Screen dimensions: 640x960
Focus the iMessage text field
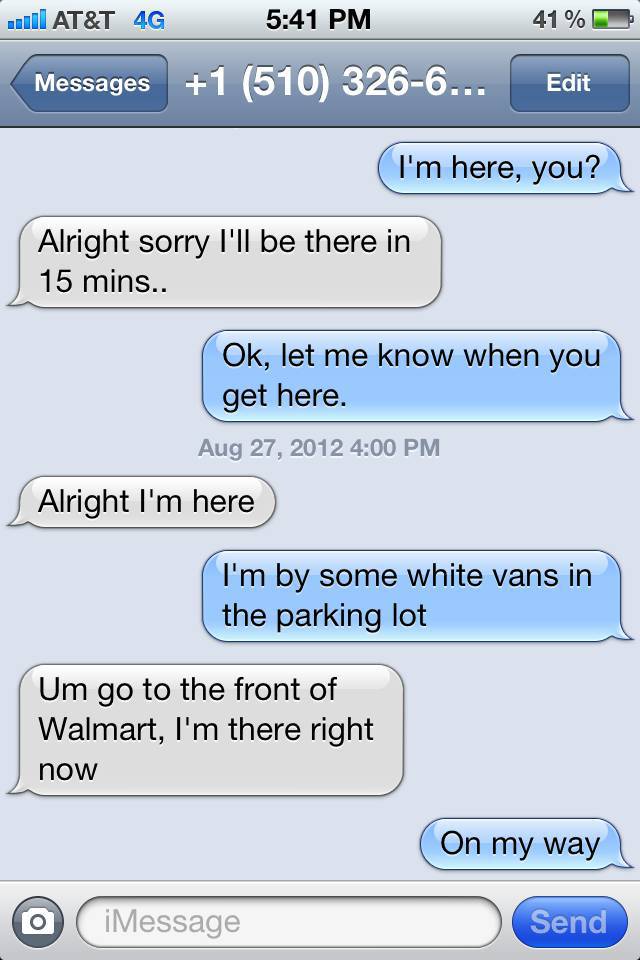(x=288, y=922)
